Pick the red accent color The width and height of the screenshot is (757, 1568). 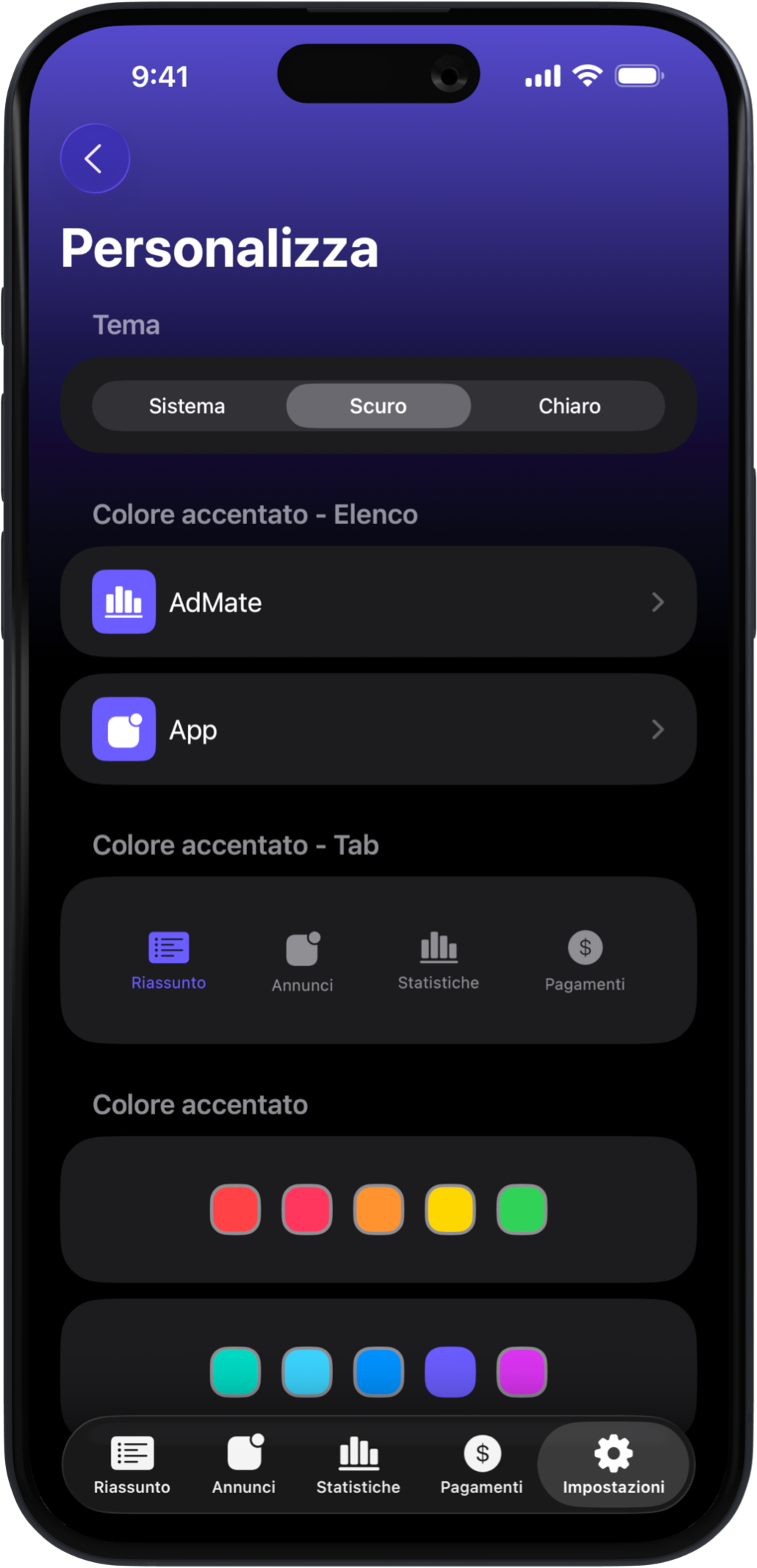(x=235, y=1209)
